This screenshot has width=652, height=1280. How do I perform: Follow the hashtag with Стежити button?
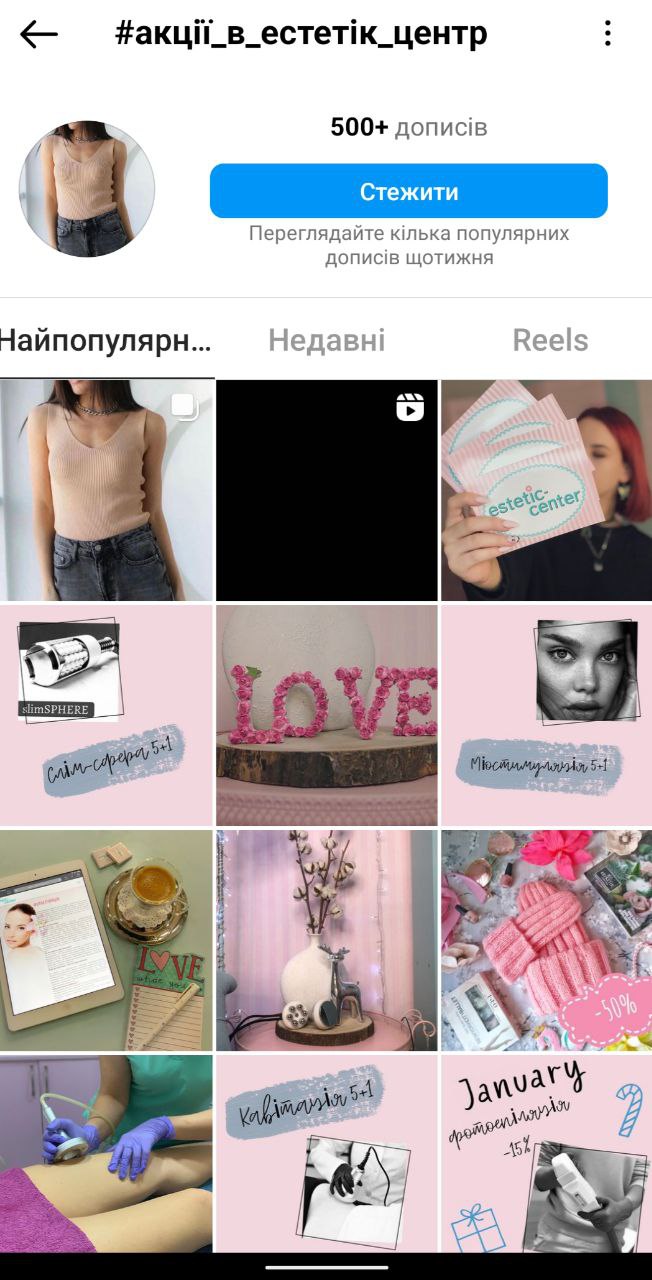pyautogui.click(x=408, y=191)
